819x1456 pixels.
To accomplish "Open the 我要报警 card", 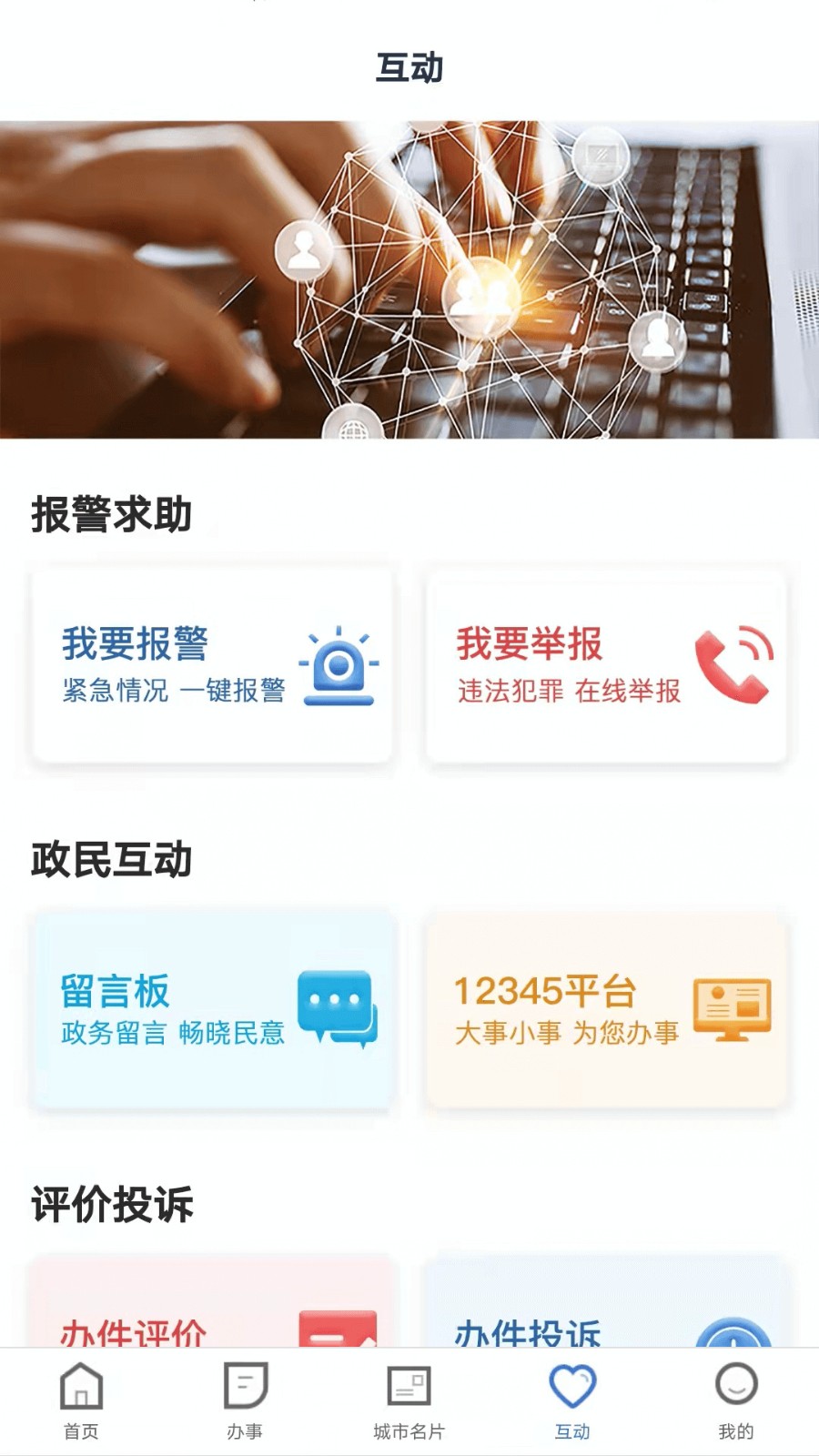I will [x=213, y=665].
